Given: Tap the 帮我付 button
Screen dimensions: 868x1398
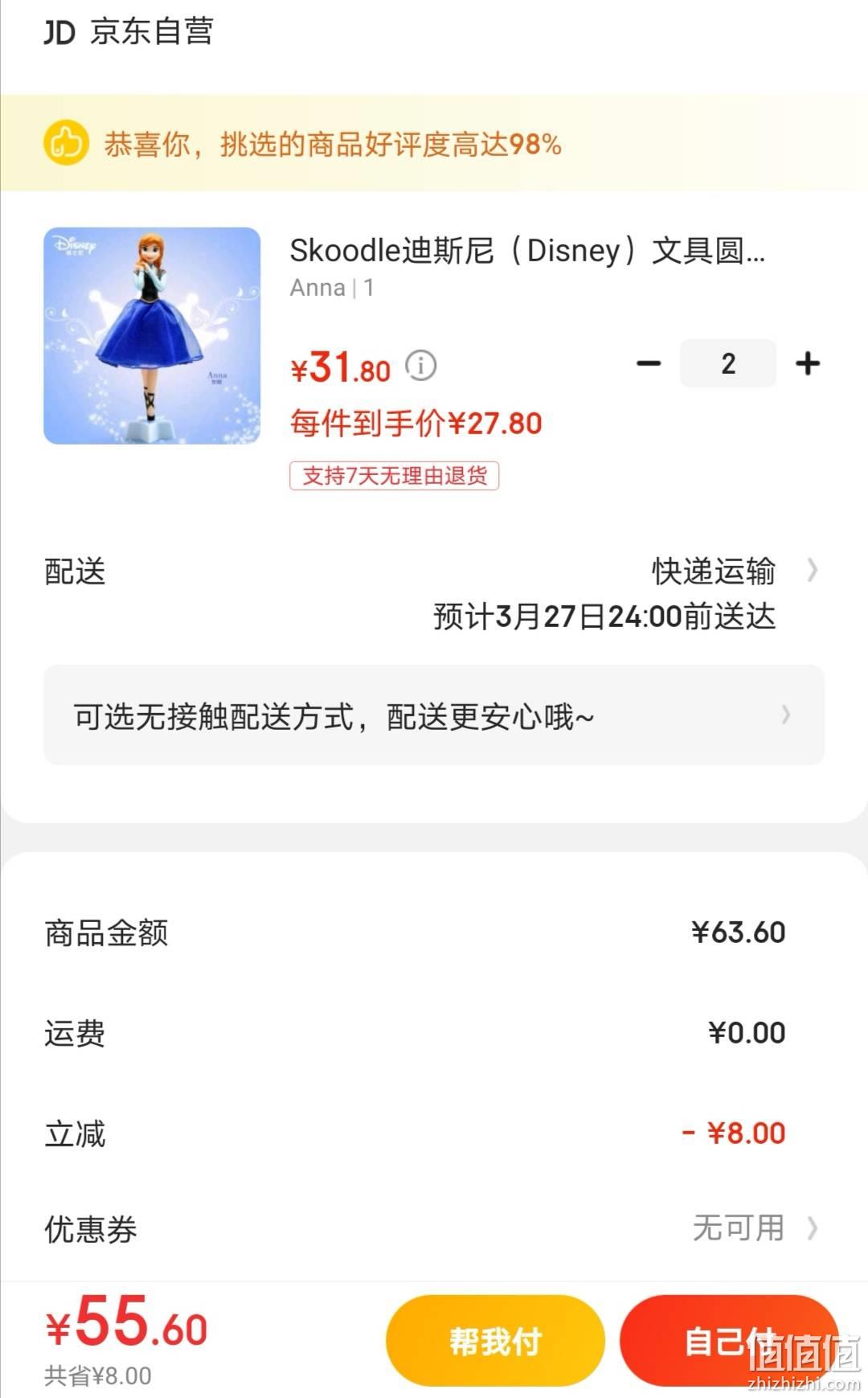Looking at the screenshot, I should pyautogui.click(x=495, y=1341).
